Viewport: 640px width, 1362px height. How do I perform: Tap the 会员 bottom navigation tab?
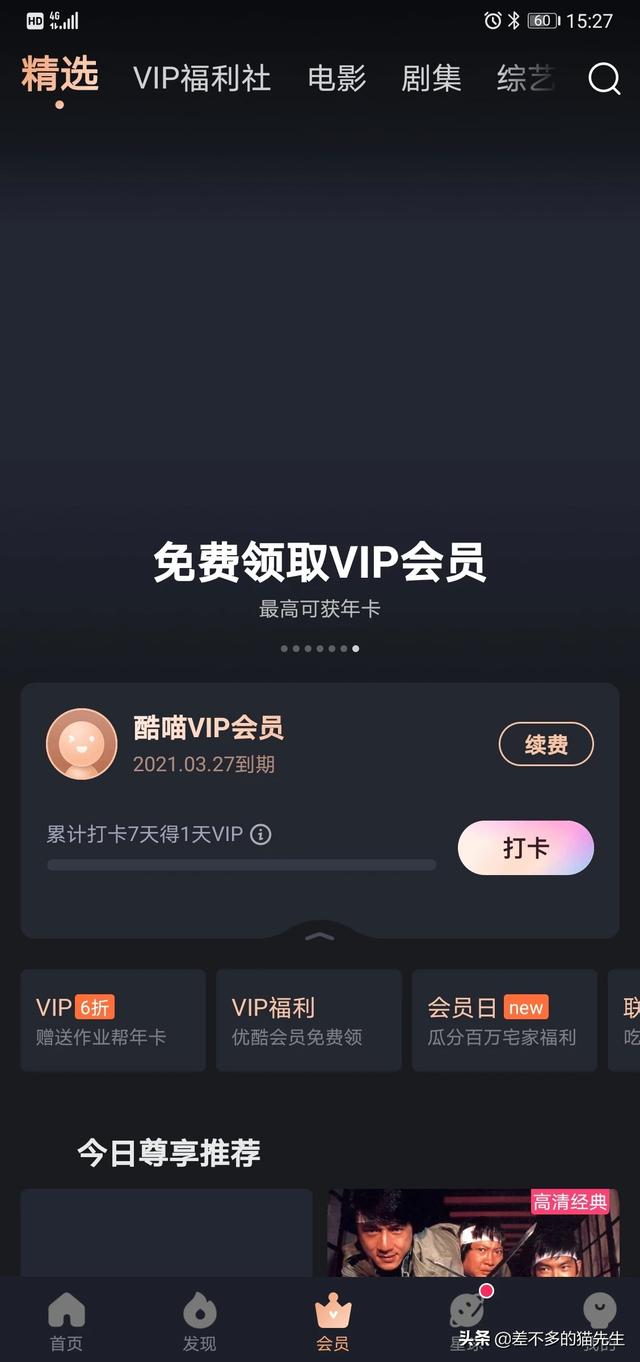pyautogui.click(x=332, y=1320)
